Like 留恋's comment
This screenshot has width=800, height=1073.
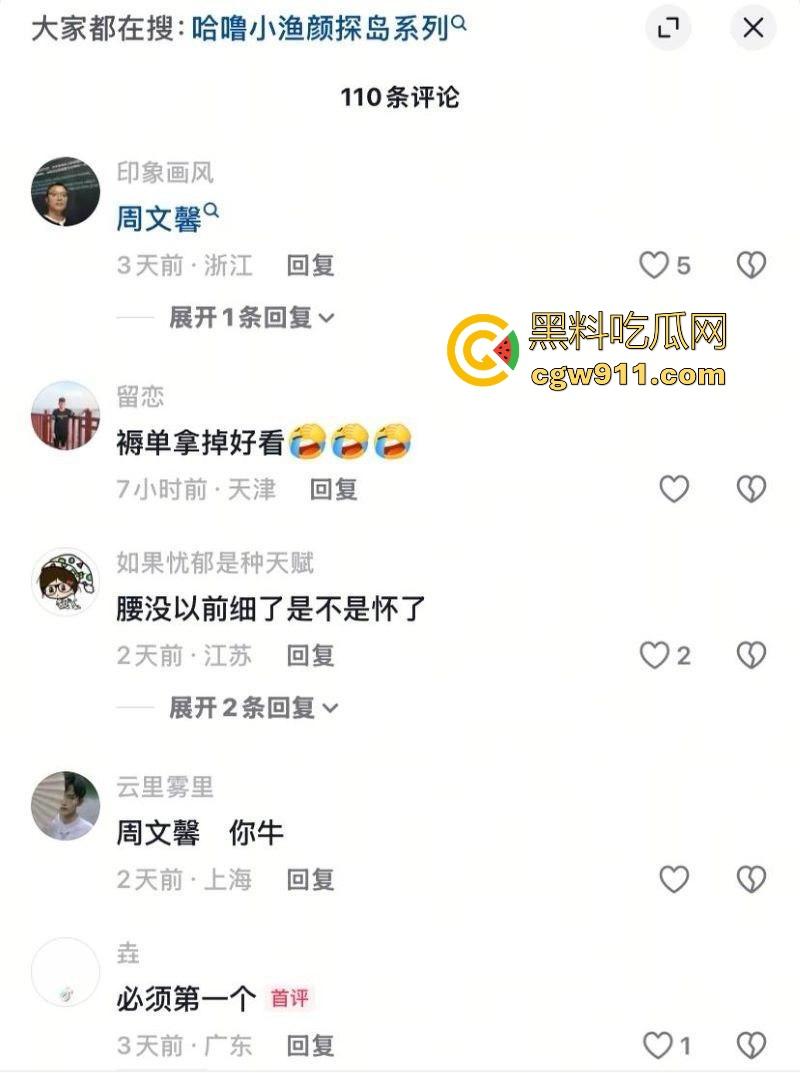[674, 489]
